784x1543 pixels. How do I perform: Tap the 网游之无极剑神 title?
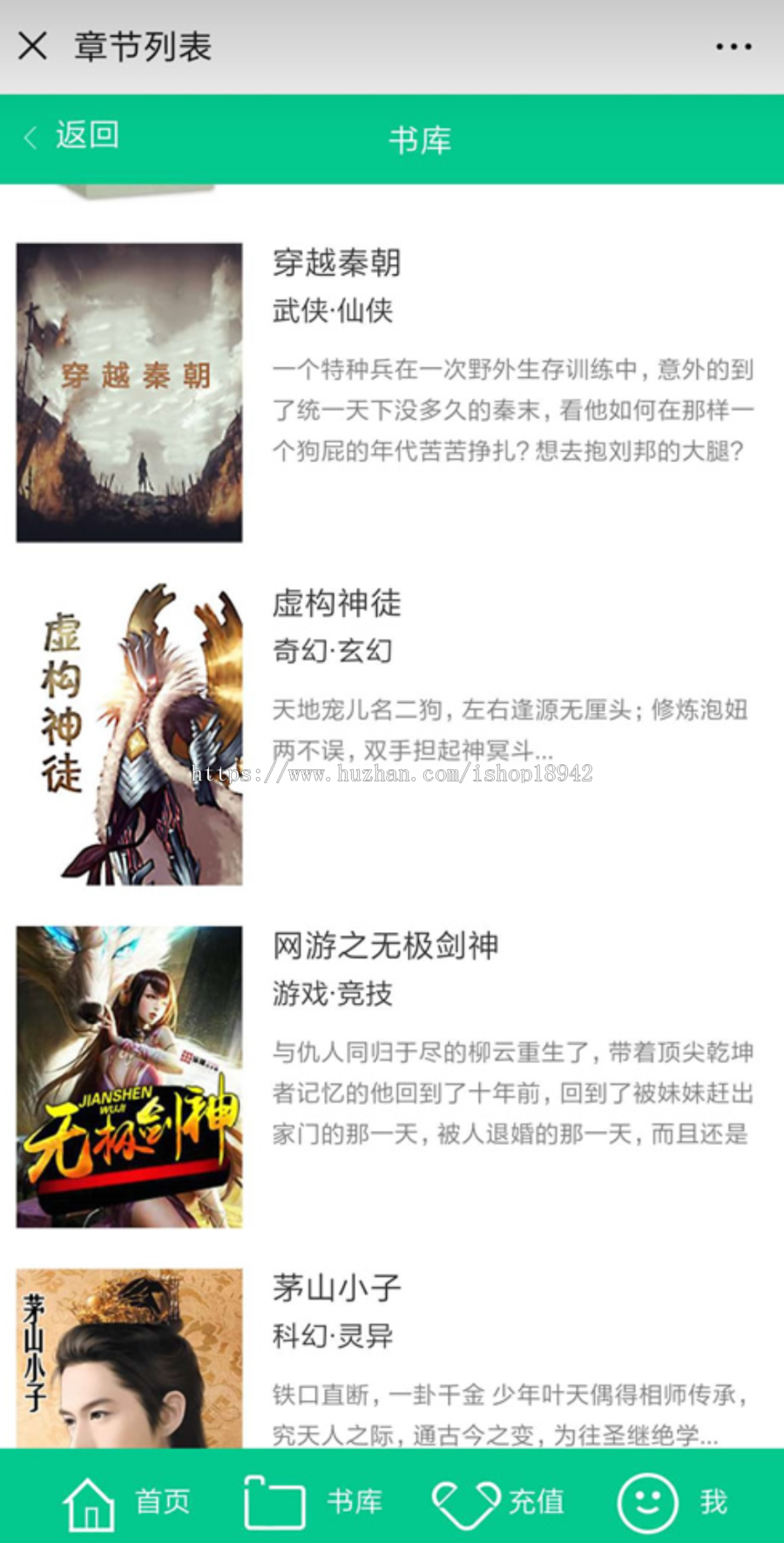click(384, 946)
